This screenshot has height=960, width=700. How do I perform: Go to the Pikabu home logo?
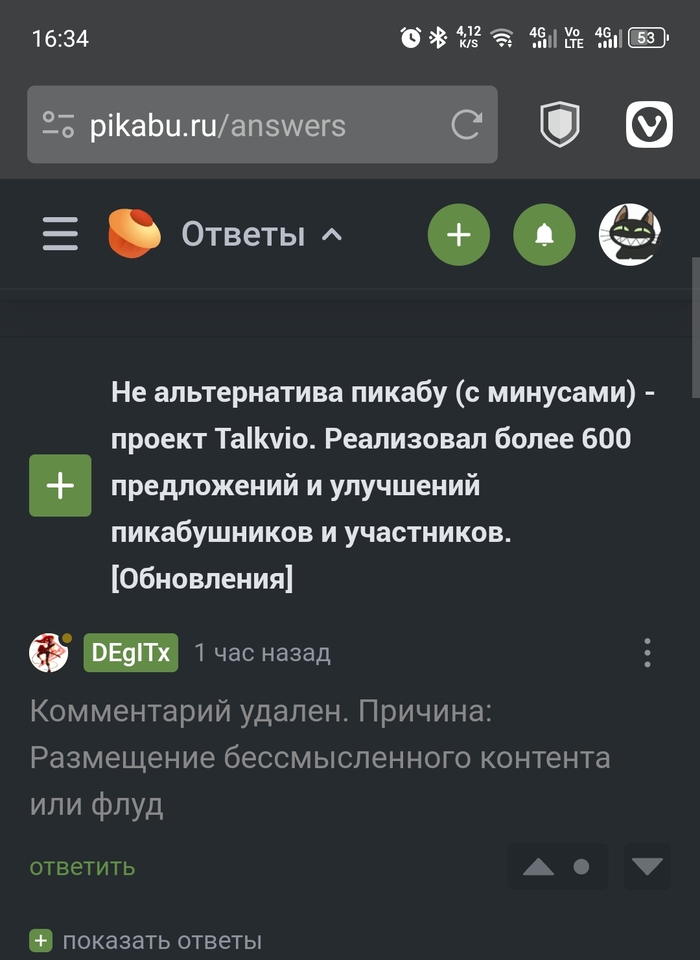point(134,234)
